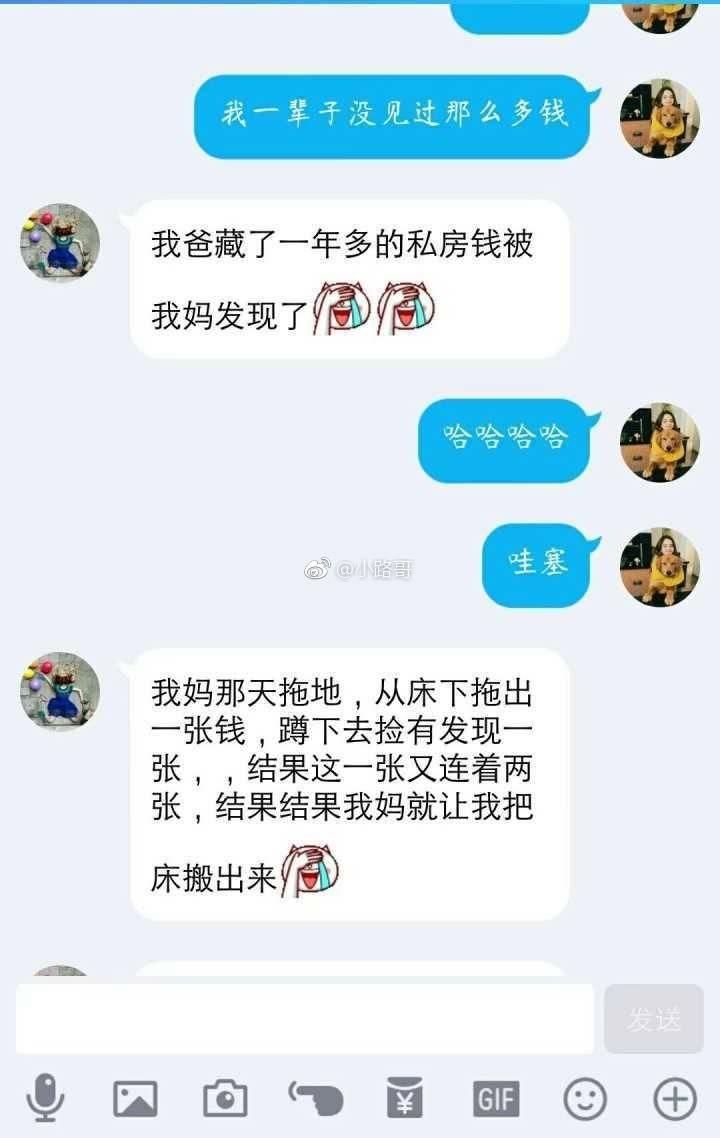Expand more options with the plus icon
Image resolution: width=720 pixels, height=1138 pixels.
[675, 1099]
